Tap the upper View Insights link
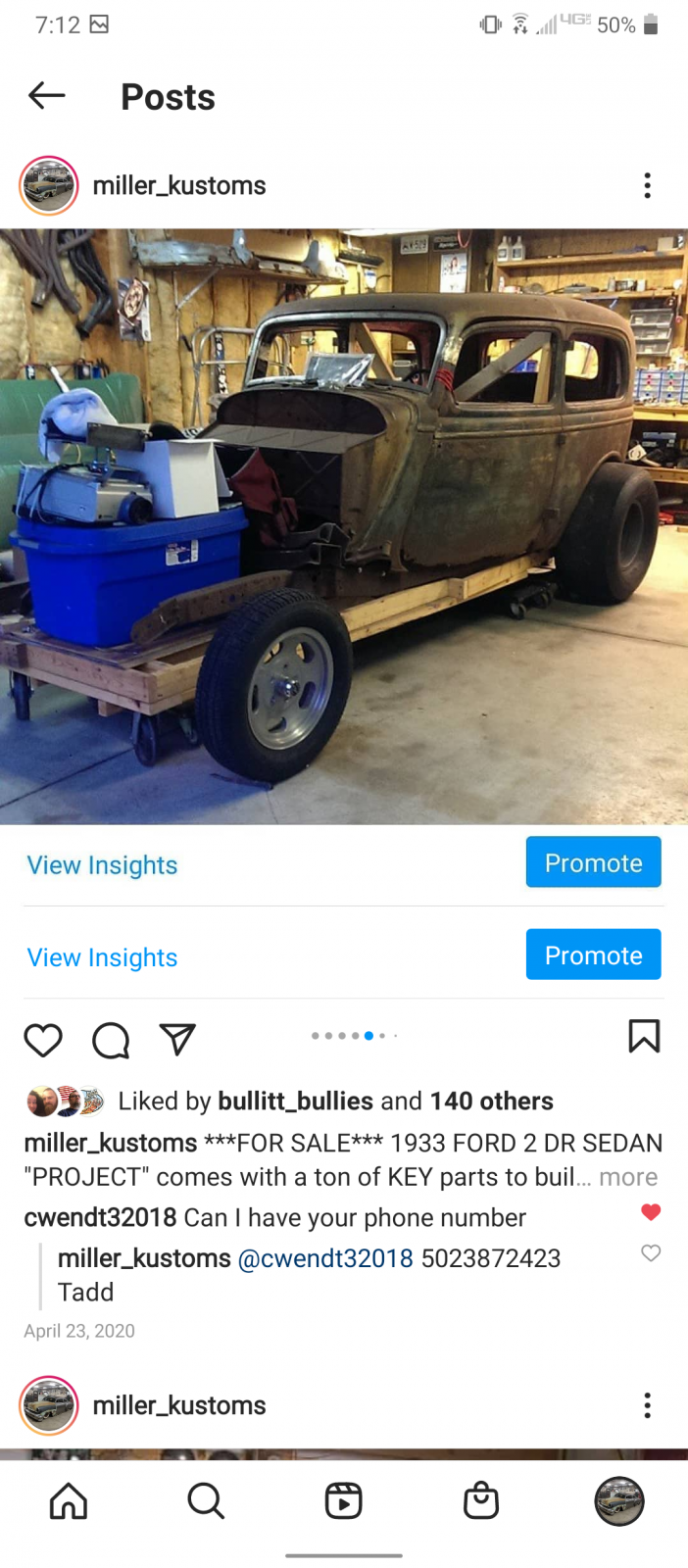 point(102,864)
